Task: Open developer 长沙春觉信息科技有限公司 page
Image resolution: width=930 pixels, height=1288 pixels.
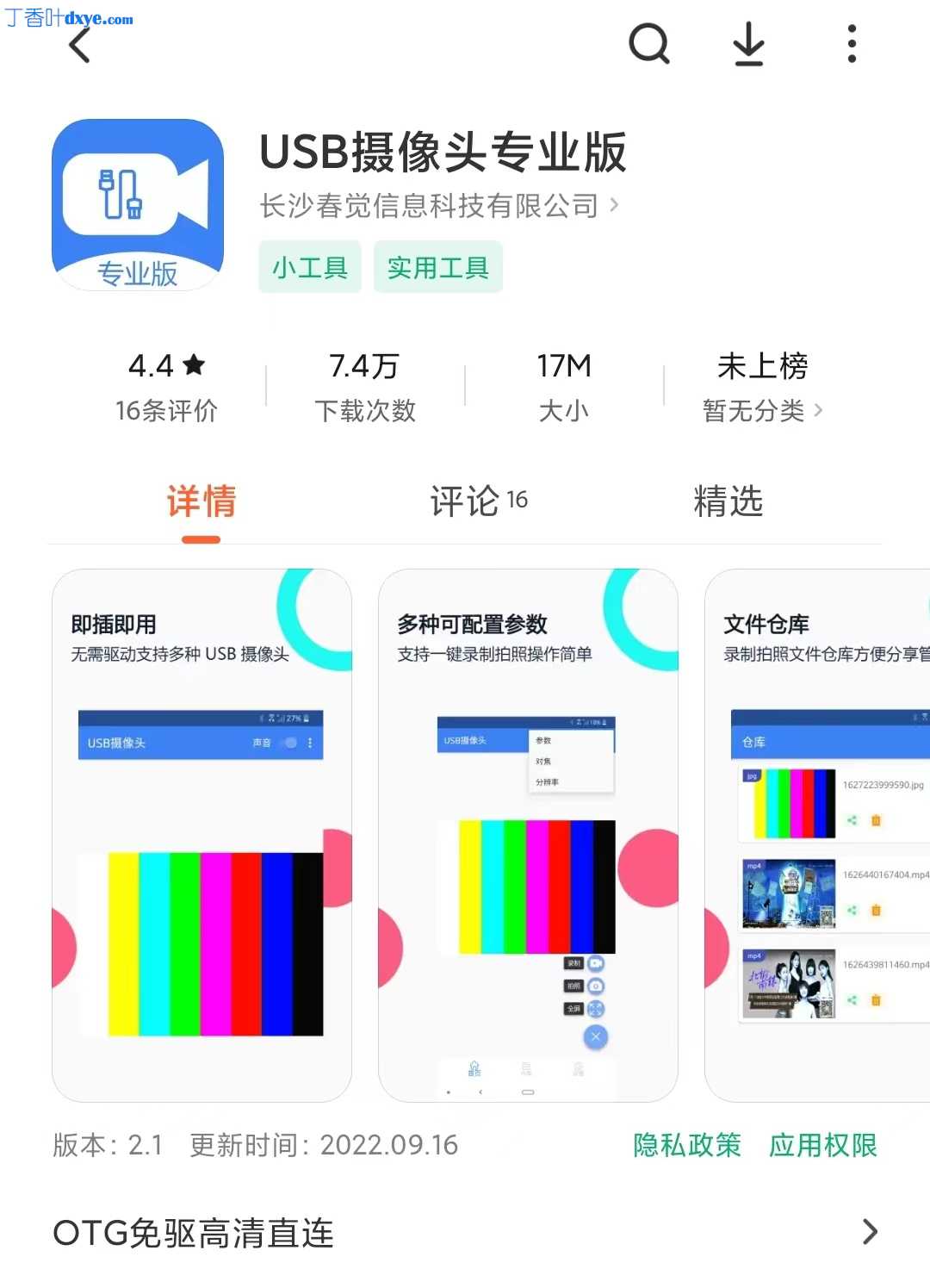Action: (x=439, y=206)
